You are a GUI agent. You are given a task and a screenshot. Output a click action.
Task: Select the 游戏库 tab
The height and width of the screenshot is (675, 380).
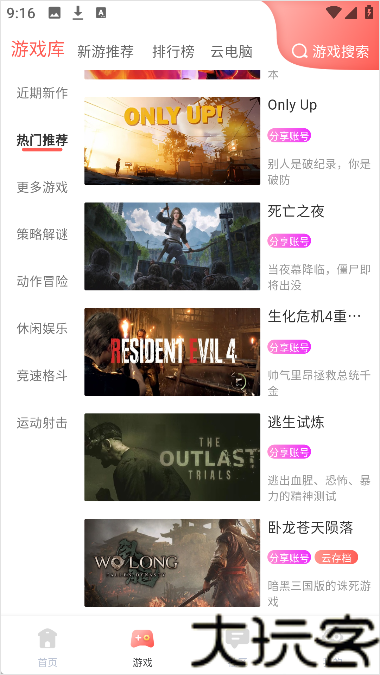point(38,49)
